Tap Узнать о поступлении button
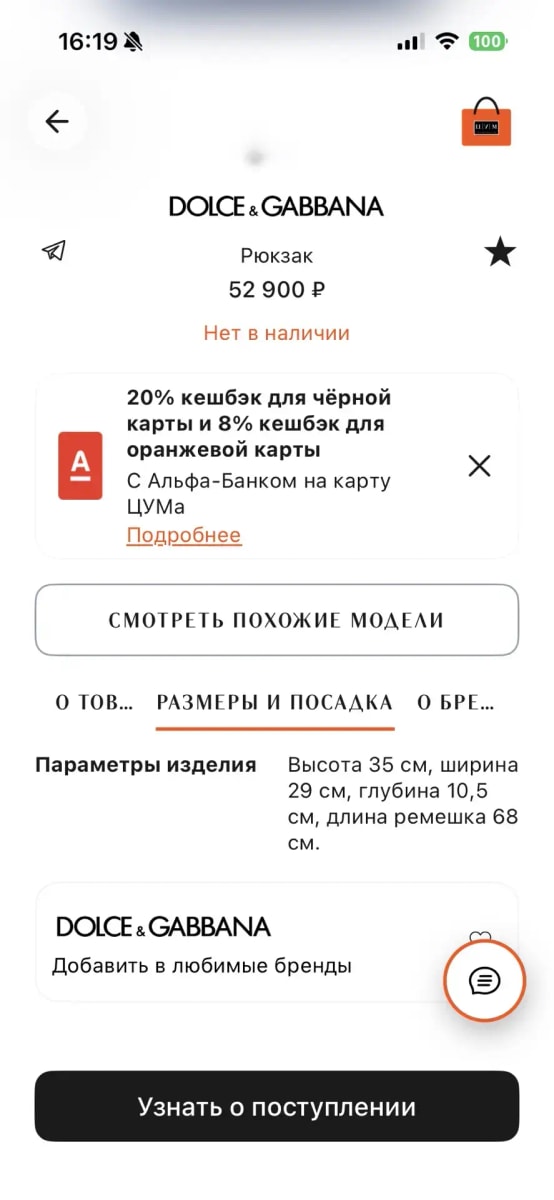Image resolution: width=554 pixels, height=1200 pixels. (x=277, y=1107)
